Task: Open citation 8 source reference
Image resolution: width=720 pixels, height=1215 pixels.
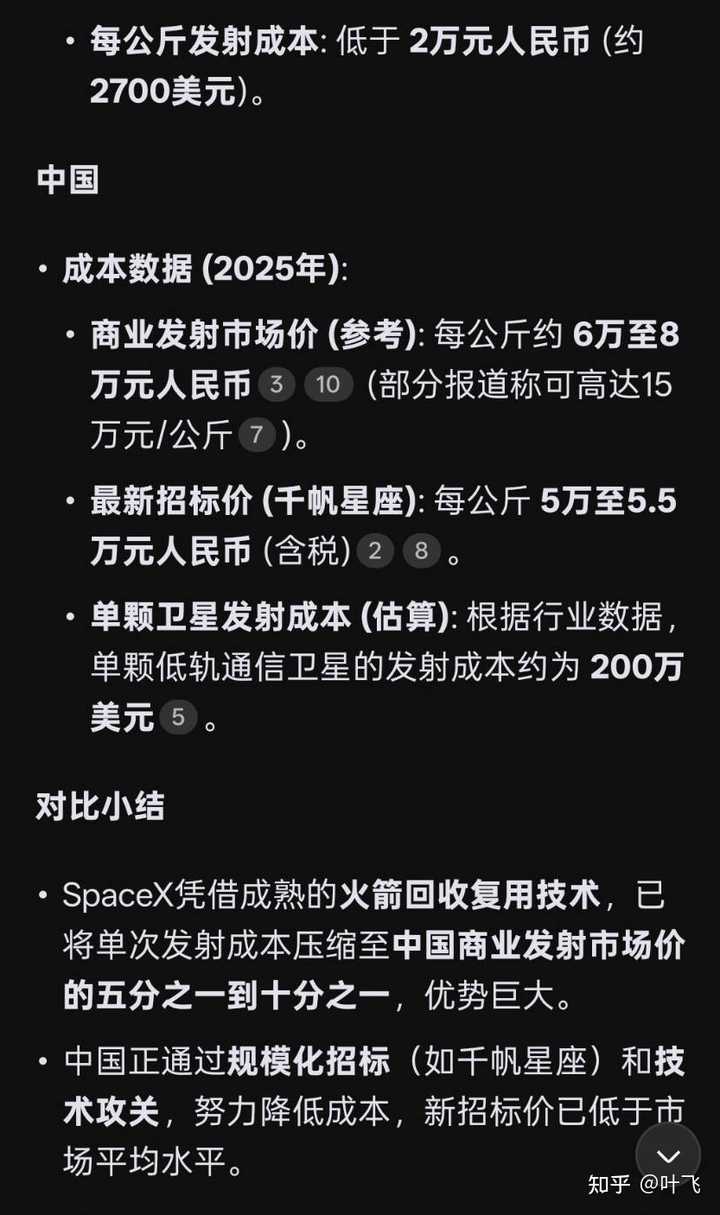Action: (421, 551)
